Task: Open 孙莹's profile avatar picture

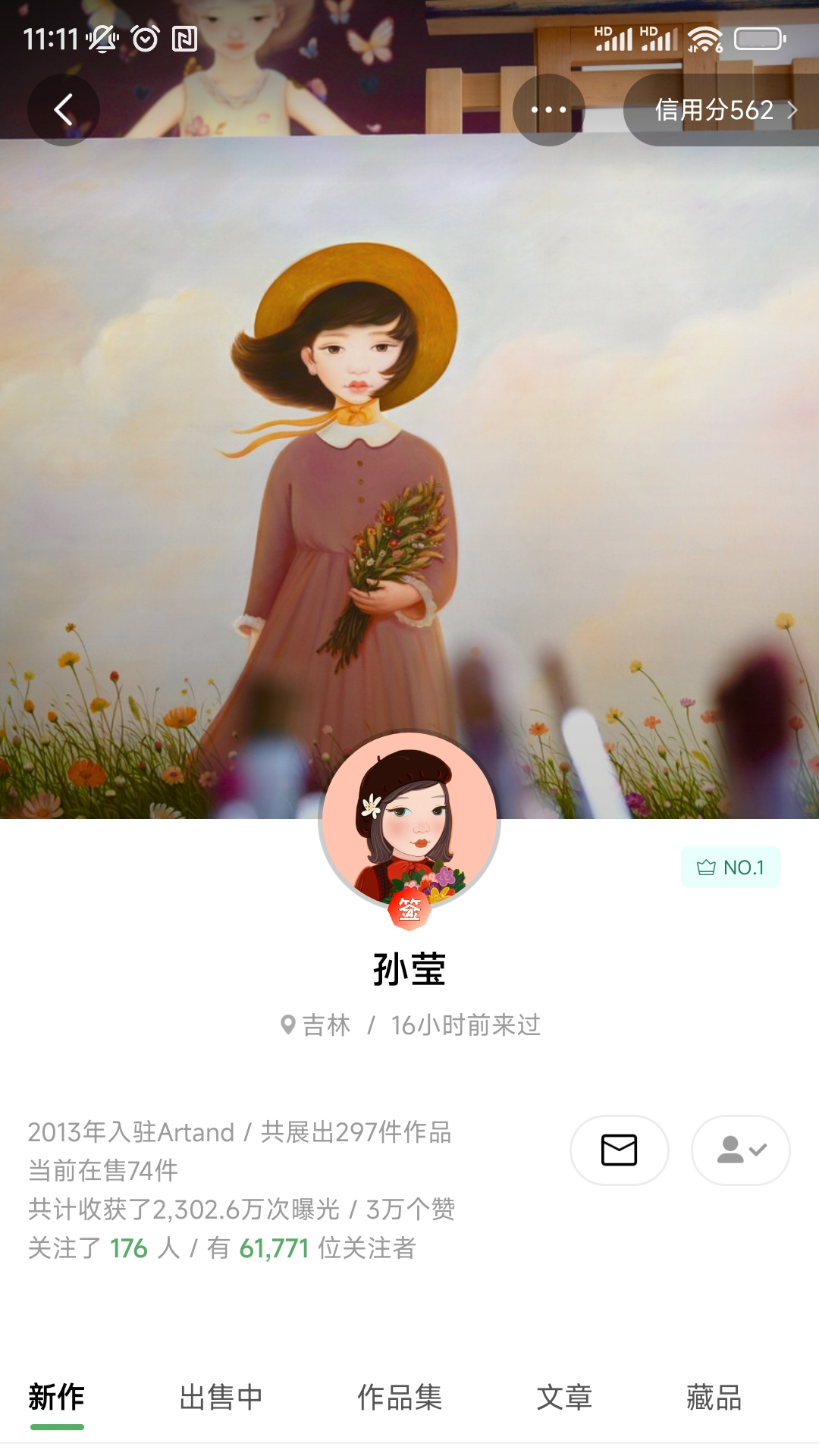Action: click(x=409, y=827)
